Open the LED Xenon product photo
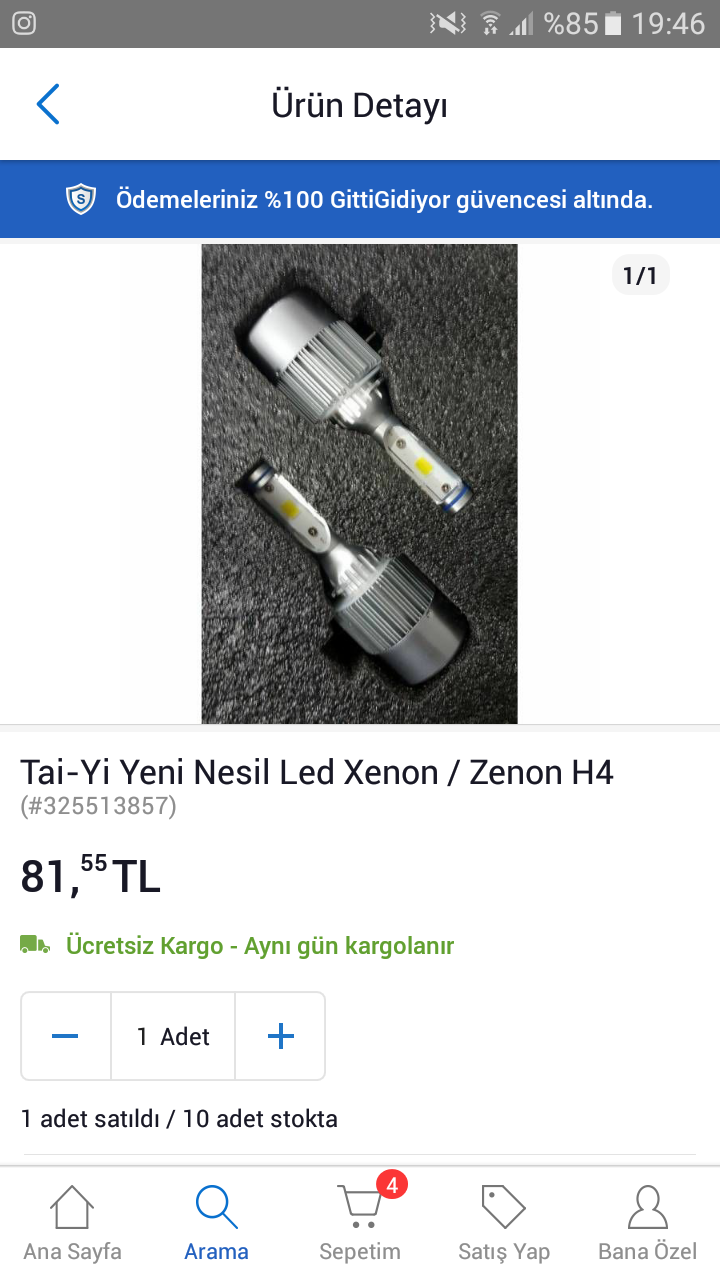The height and width of the screenshot is (1280, 720). click(360, 484)
